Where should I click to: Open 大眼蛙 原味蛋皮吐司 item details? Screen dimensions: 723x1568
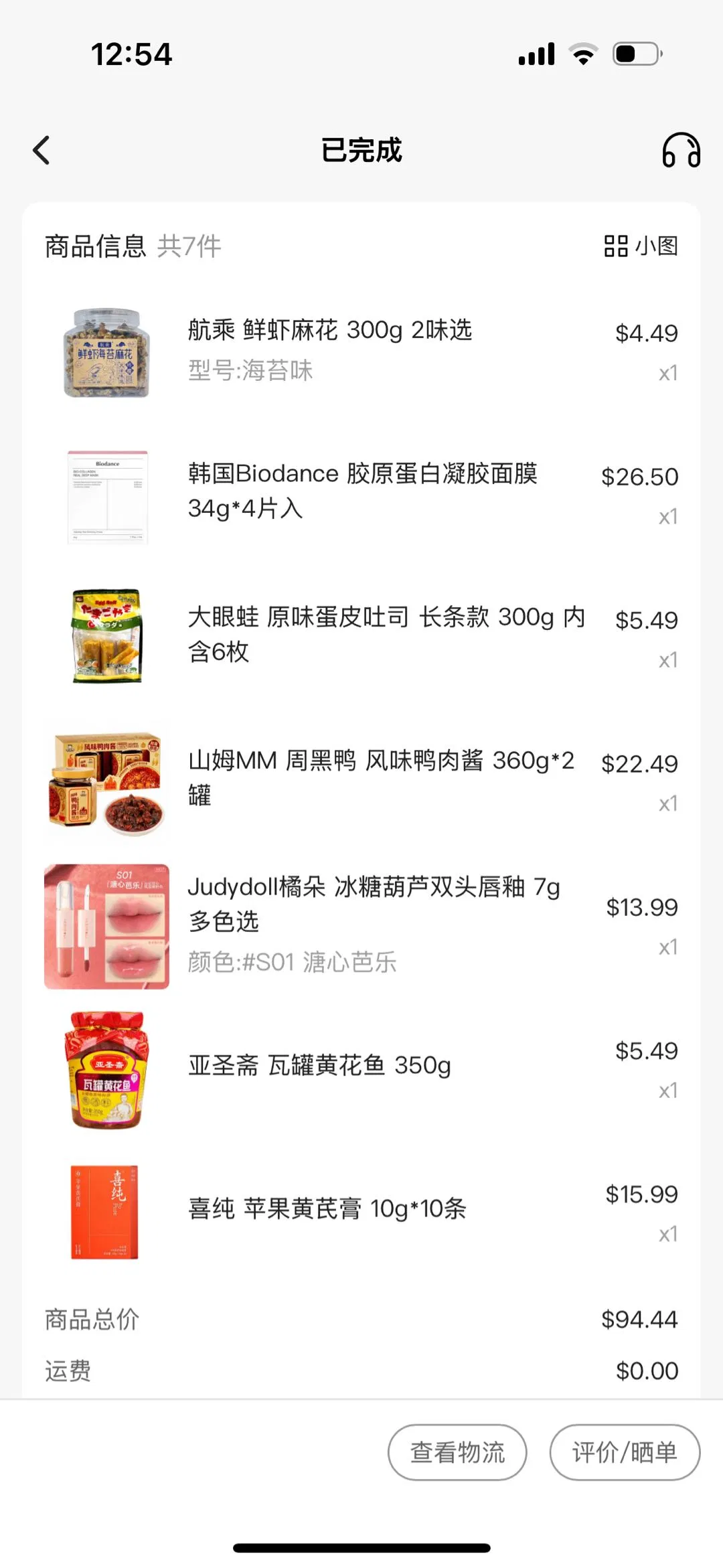tap(386, 633)
